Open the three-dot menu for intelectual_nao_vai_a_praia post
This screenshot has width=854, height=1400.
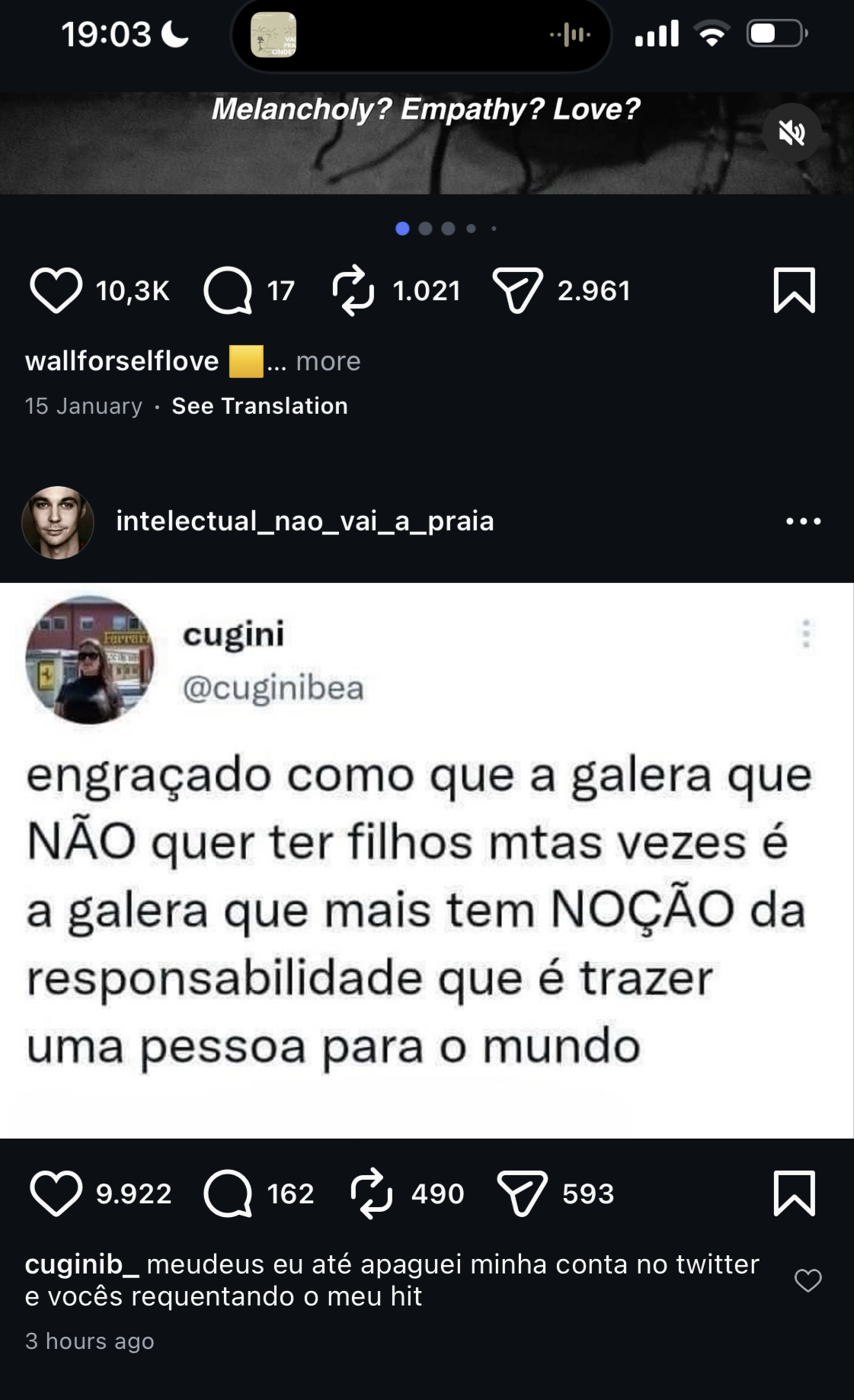tap(803, 521)
